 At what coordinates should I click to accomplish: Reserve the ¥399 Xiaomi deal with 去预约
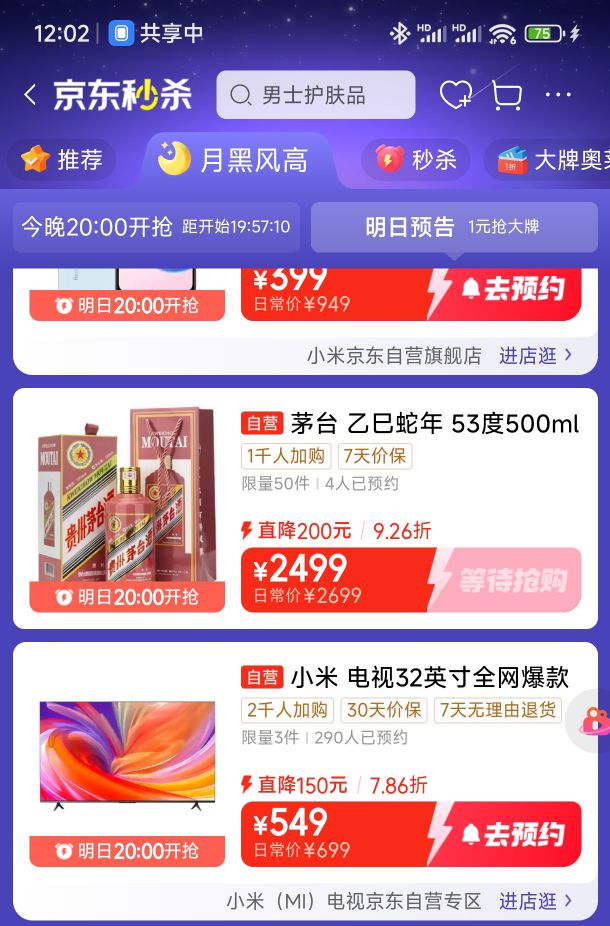tap(508, 290)
